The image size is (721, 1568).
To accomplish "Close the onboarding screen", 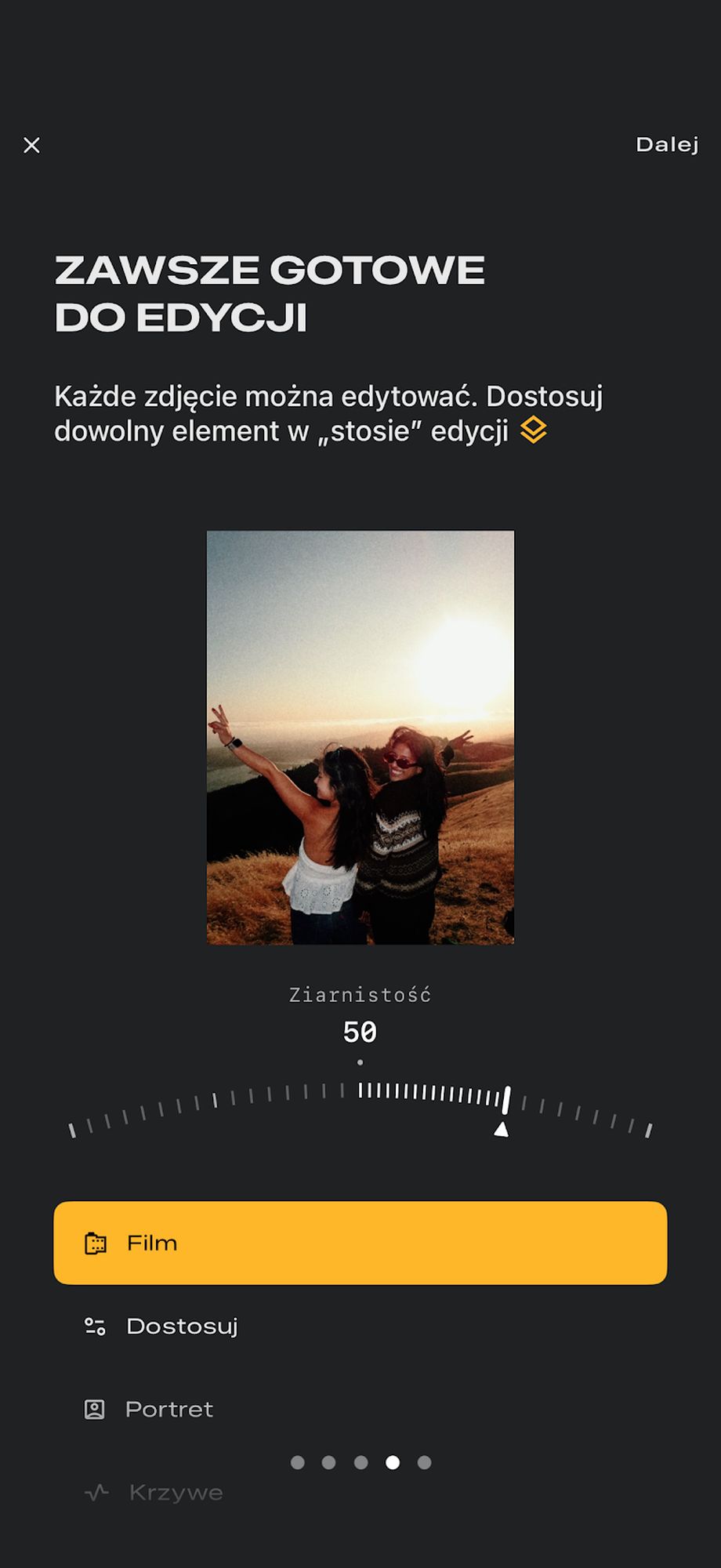I will pos(31,145).
